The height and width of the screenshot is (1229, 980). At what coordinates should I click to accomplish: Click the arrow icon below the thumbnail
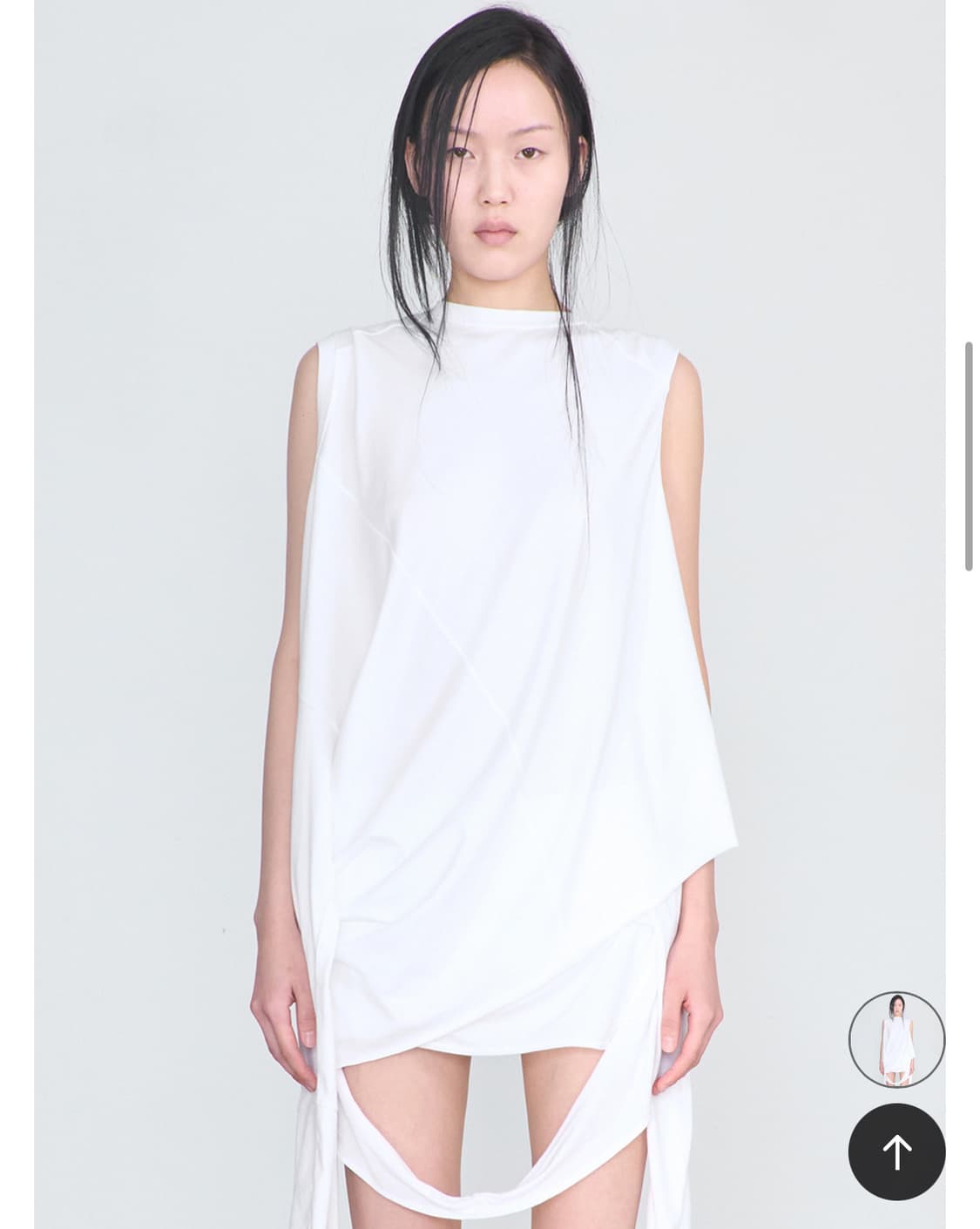point(897,1151)
